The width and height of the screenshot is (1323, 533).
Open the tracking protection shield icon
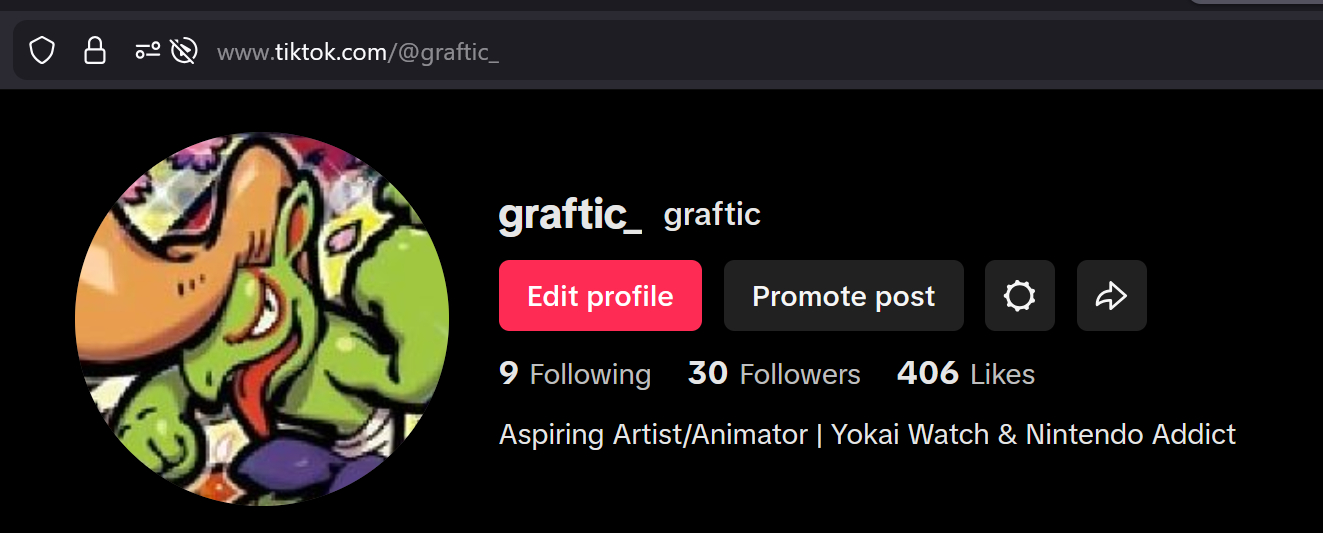pyautogui.click(x=41, y=51)
